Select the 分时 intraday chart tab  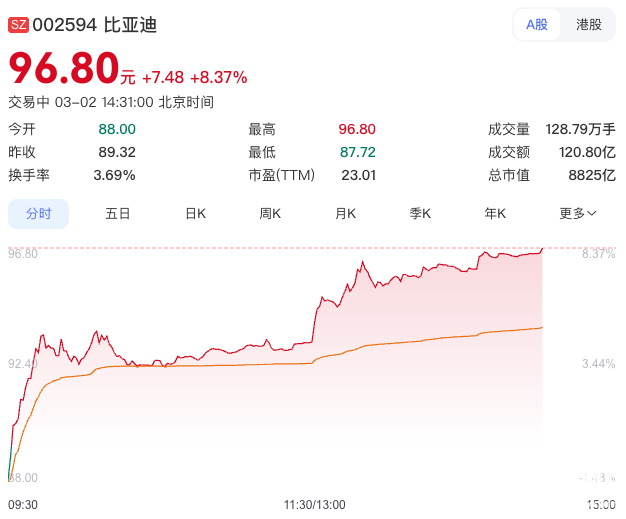[39, 213]
